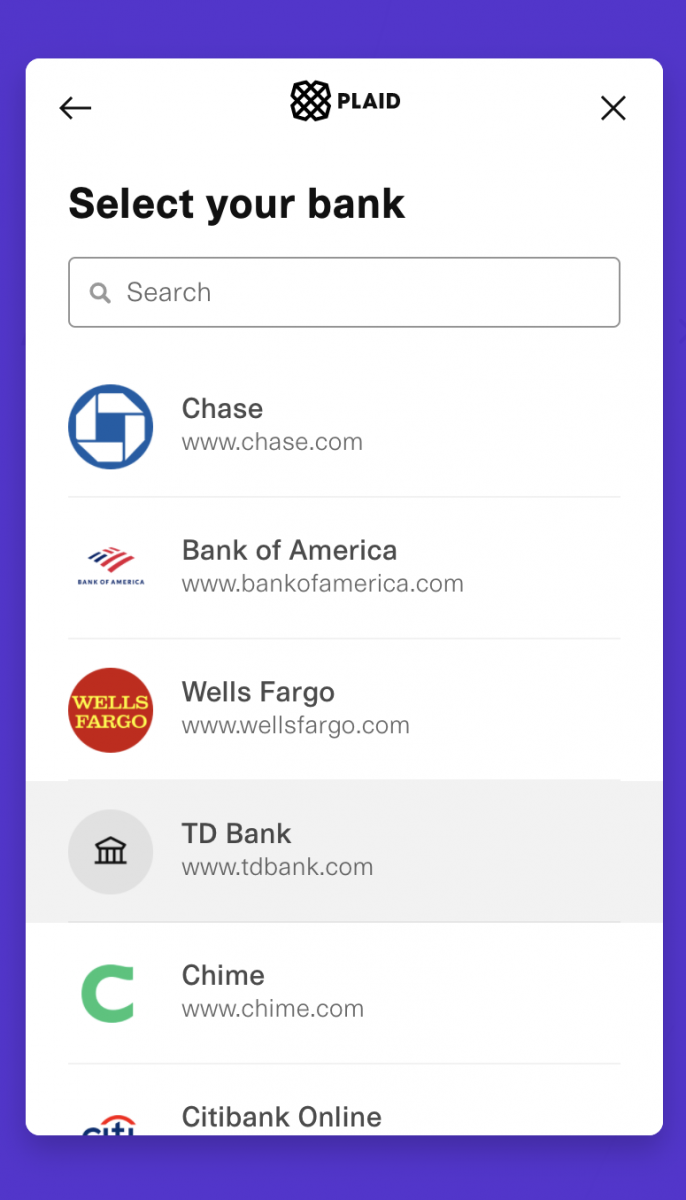Open the Citibank Online option
Image resolution: width=686 pixels, height=1200 pixels.
click(344, 1115)
